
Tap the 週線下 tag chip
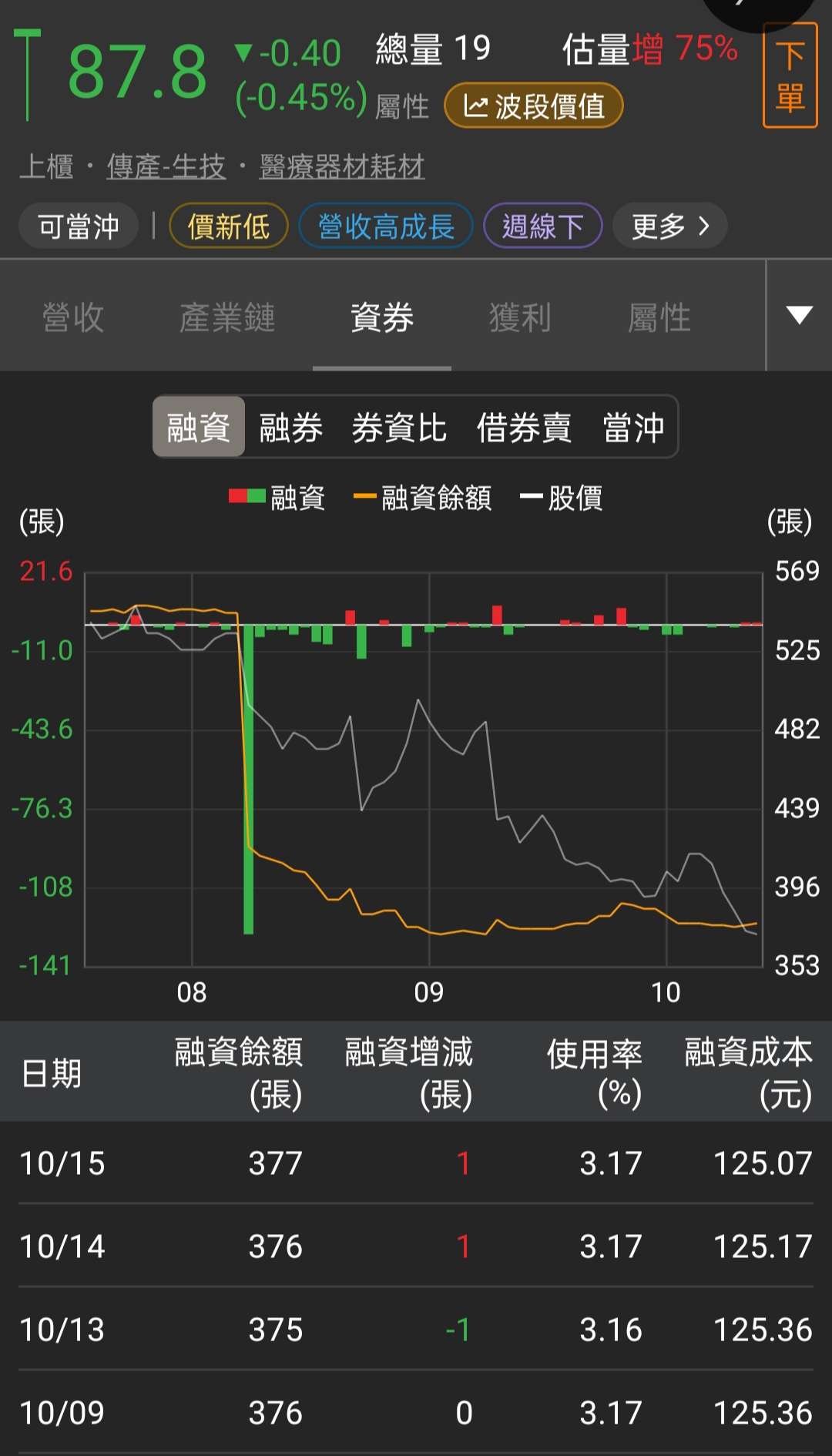click(x=542, y=226)
